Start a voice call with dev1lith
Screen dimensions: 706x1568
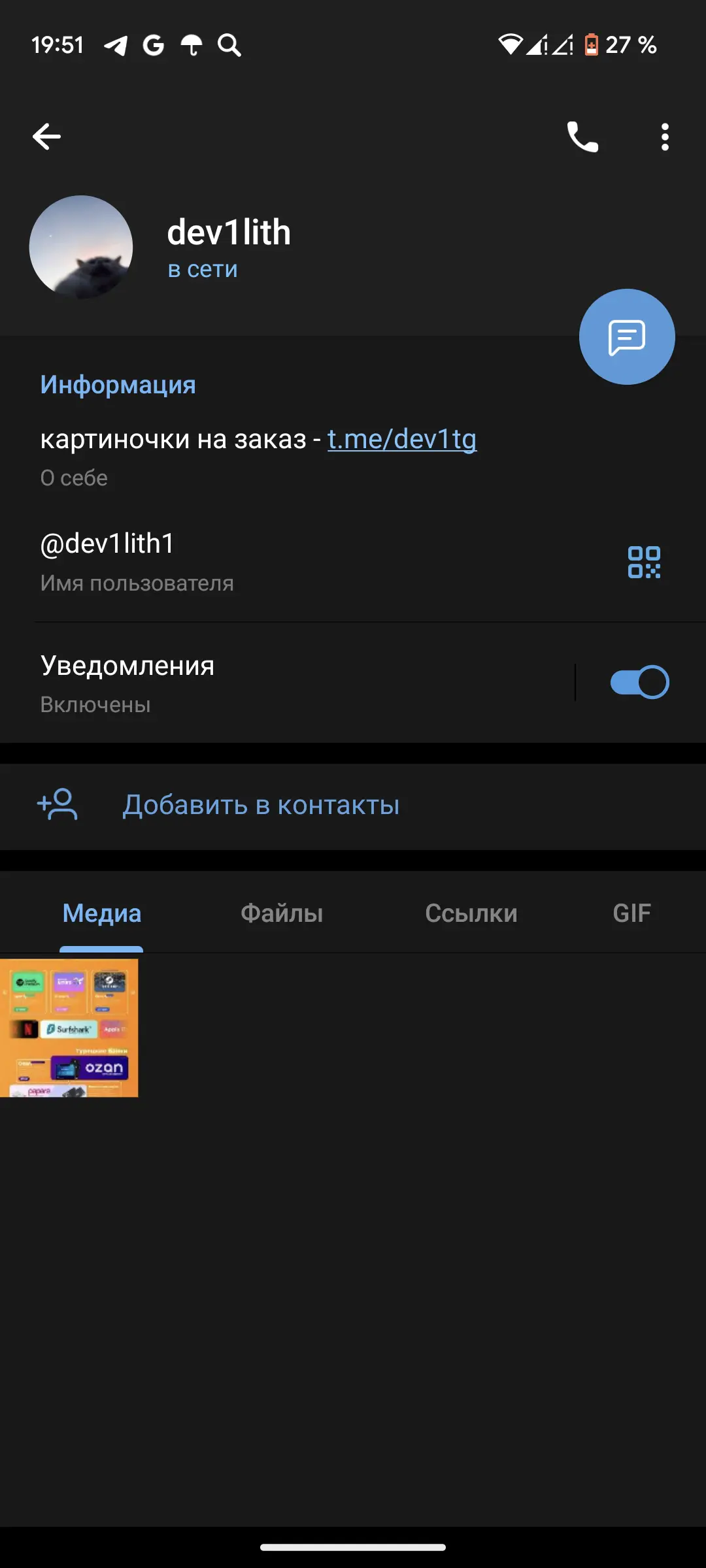pyautogui.click(x=582, y=137)
